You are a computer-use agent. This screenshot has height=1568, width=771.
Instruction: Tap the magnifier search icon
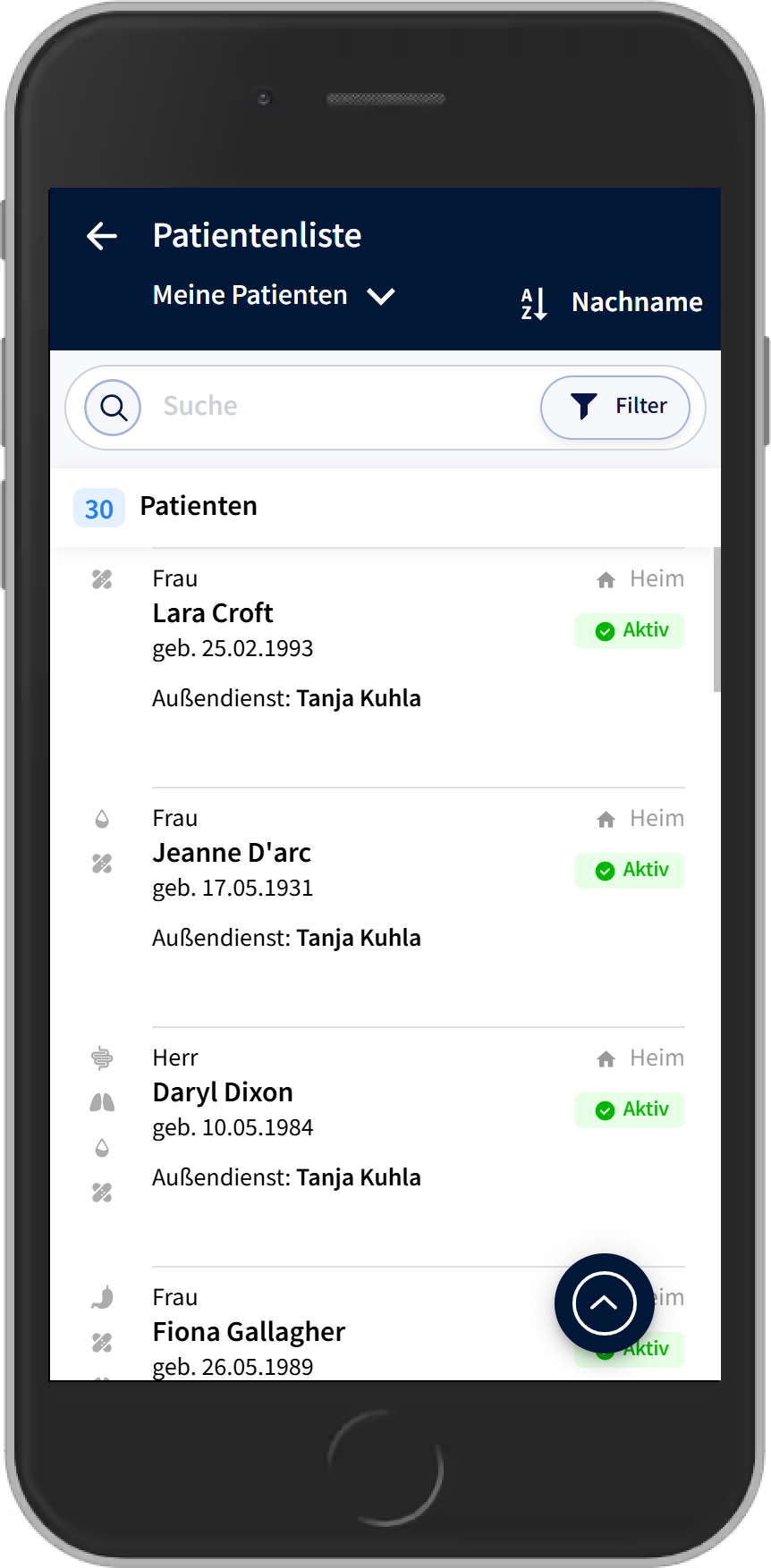(x=113, y=408)
